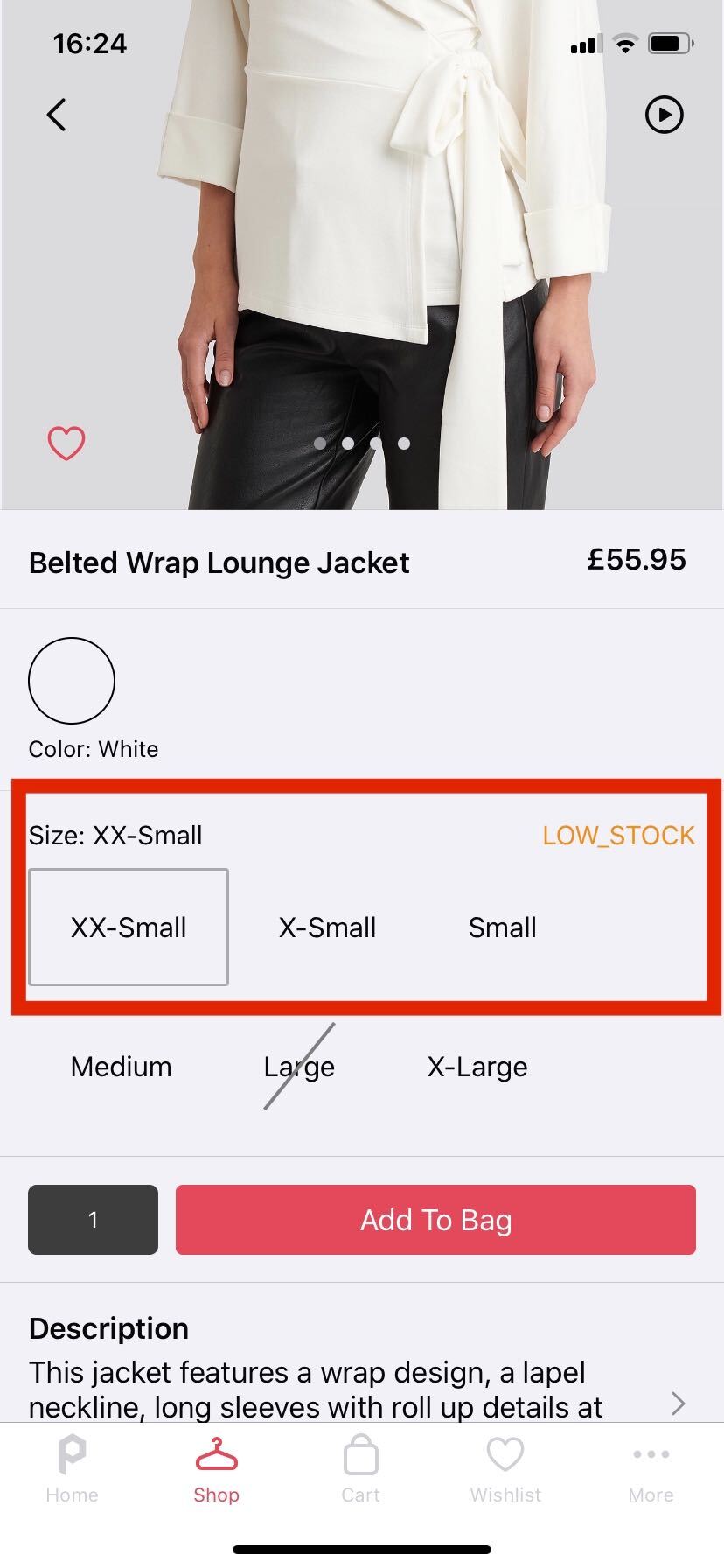Open the Wishlist tab

point(505,1470)
